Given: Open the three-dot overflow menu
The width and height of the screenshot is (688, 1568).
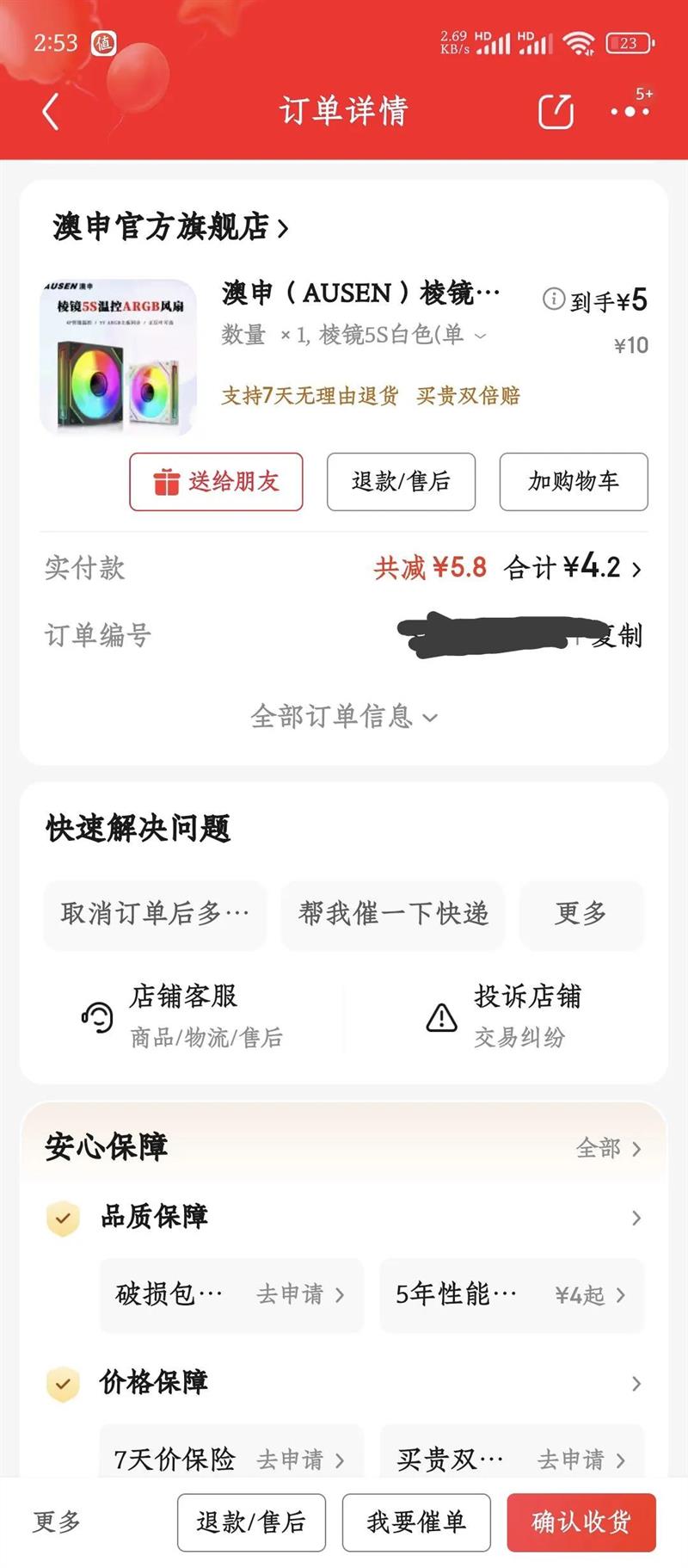Looking at the screenshot, I should (x=630, y=112).
